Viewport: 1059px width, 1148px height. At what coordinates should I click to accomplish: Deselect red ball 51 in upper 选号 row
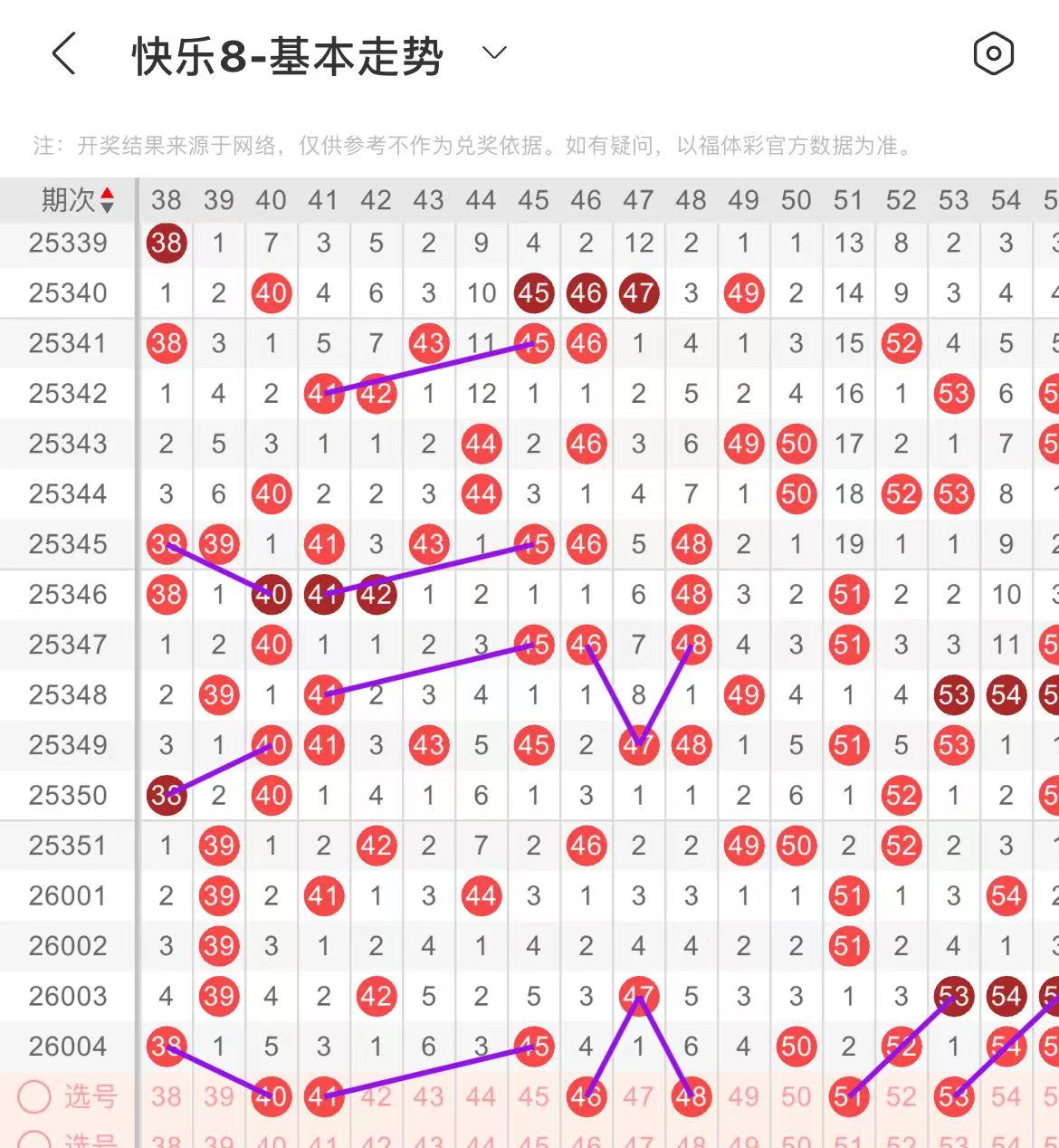849,1096
